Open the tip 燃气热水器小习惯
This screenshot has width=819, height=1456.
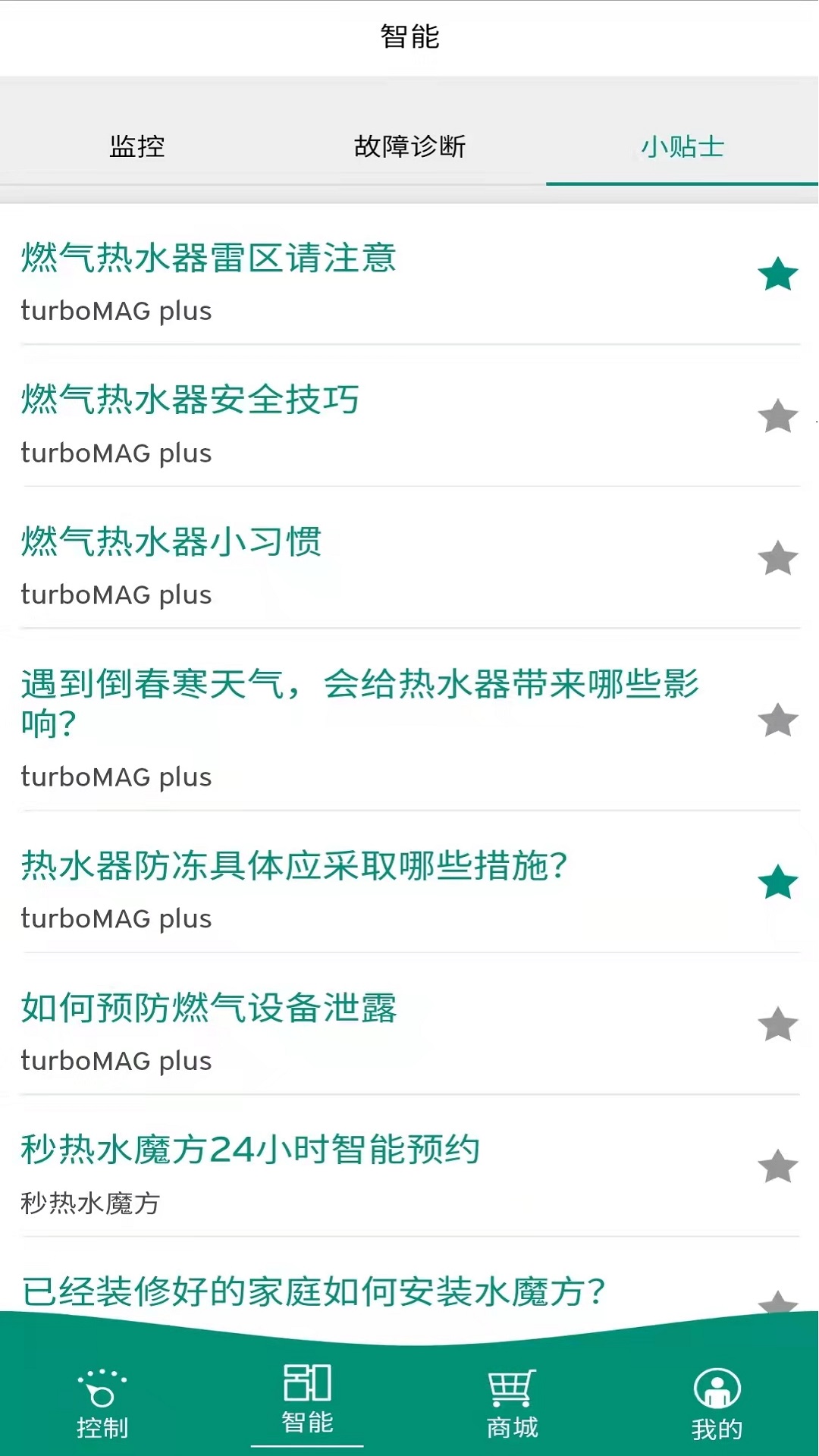(x=171, y=542)
